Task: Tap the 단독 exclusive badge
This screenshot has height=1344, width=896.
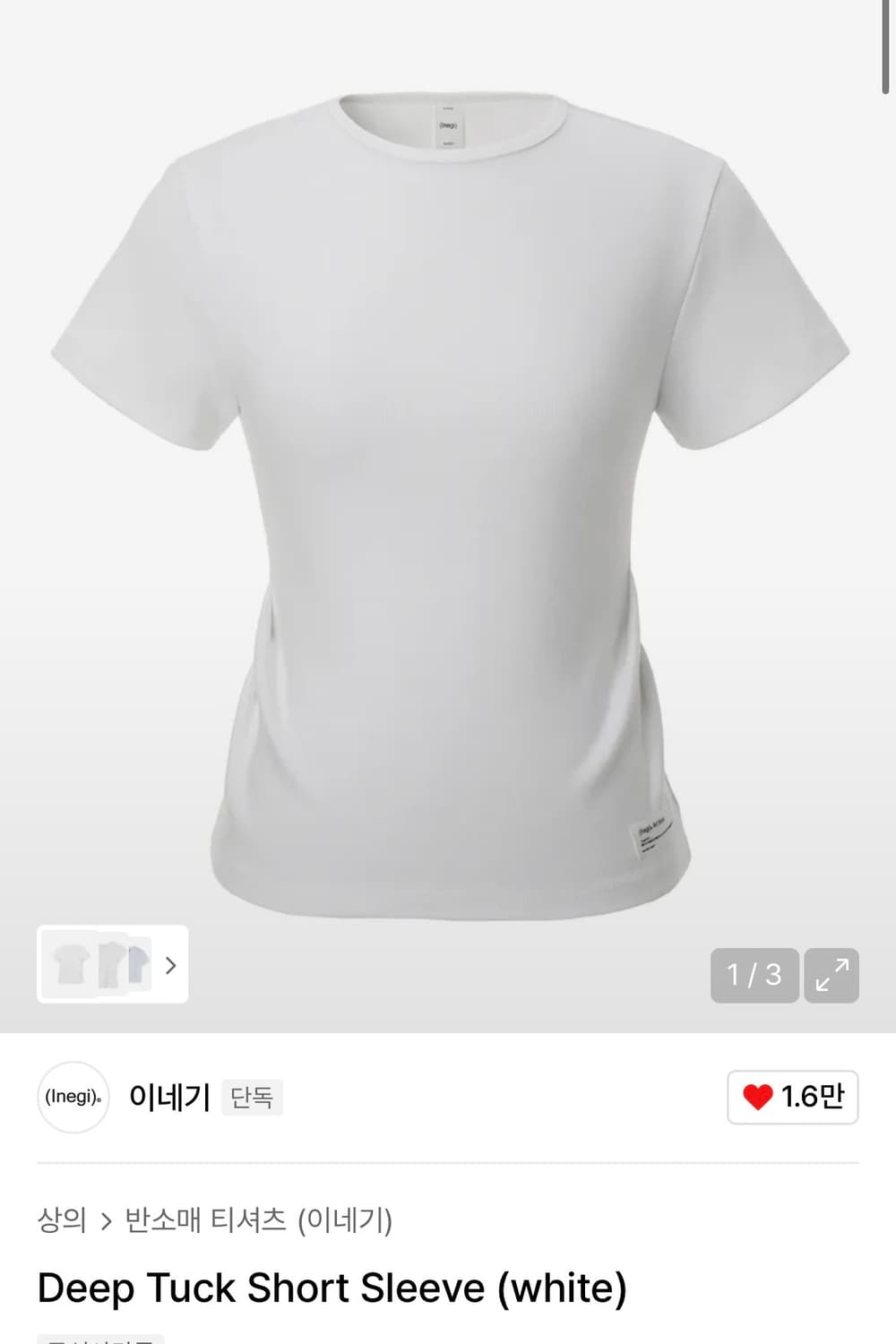Action: pyautogui.click(x=252, y=1096)
